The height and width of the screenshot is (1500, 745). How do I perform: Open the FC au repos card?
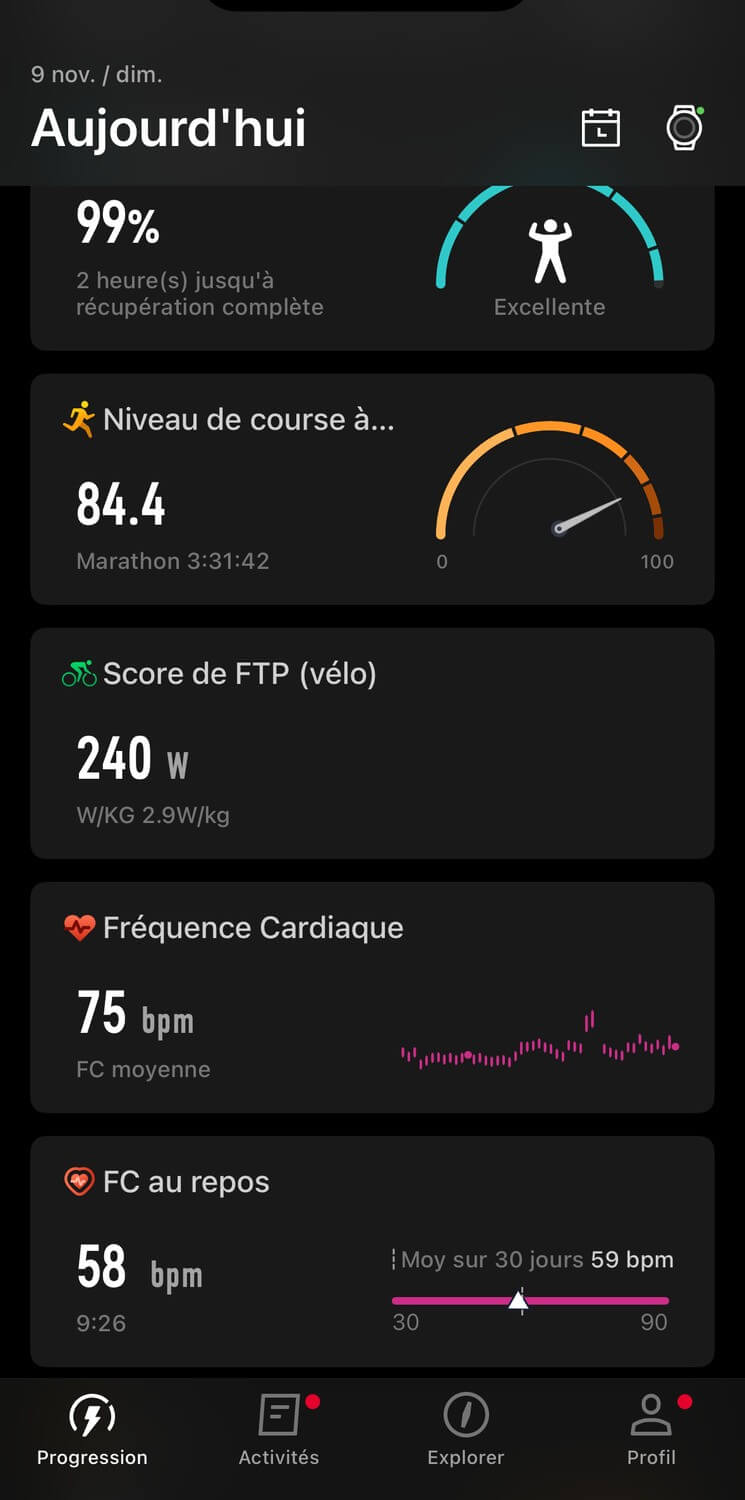[x=372, y=1251]
